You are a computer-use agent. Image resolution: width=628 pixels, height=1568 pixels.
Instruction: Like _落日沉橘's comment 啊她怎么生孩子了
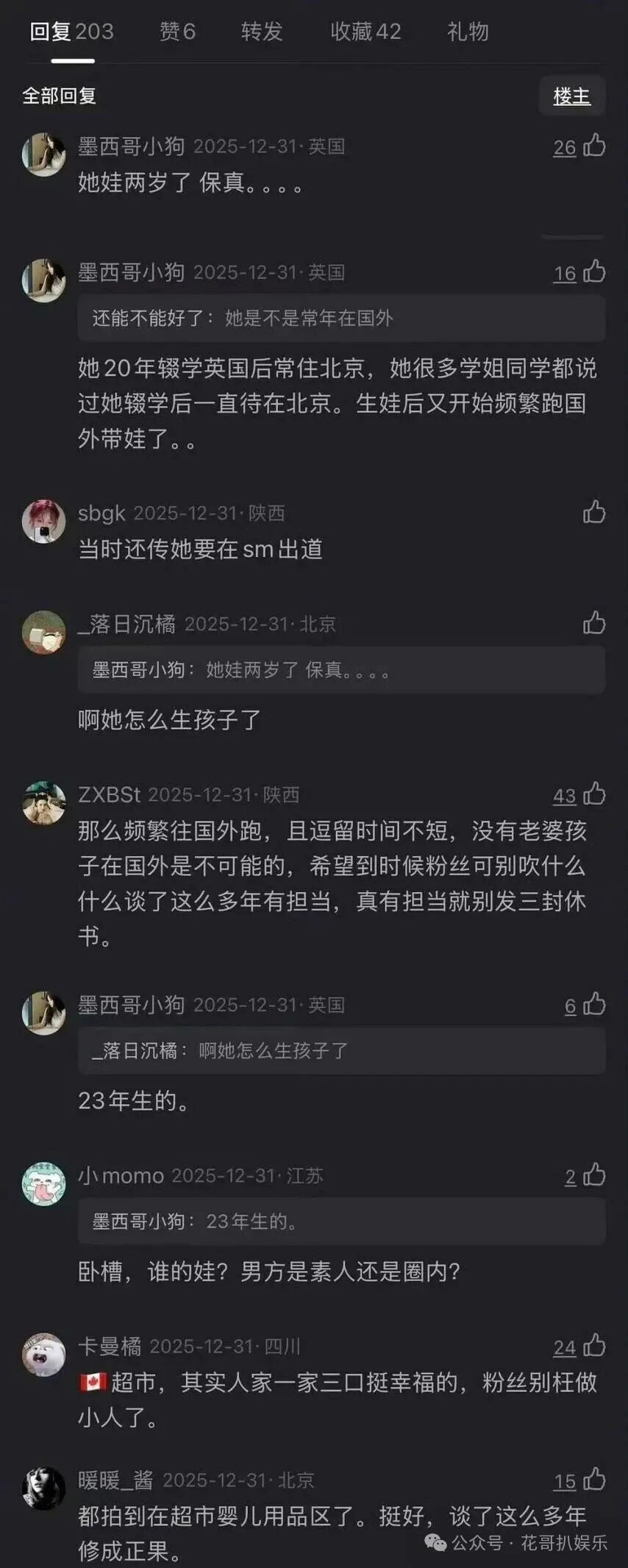[594, 623]
